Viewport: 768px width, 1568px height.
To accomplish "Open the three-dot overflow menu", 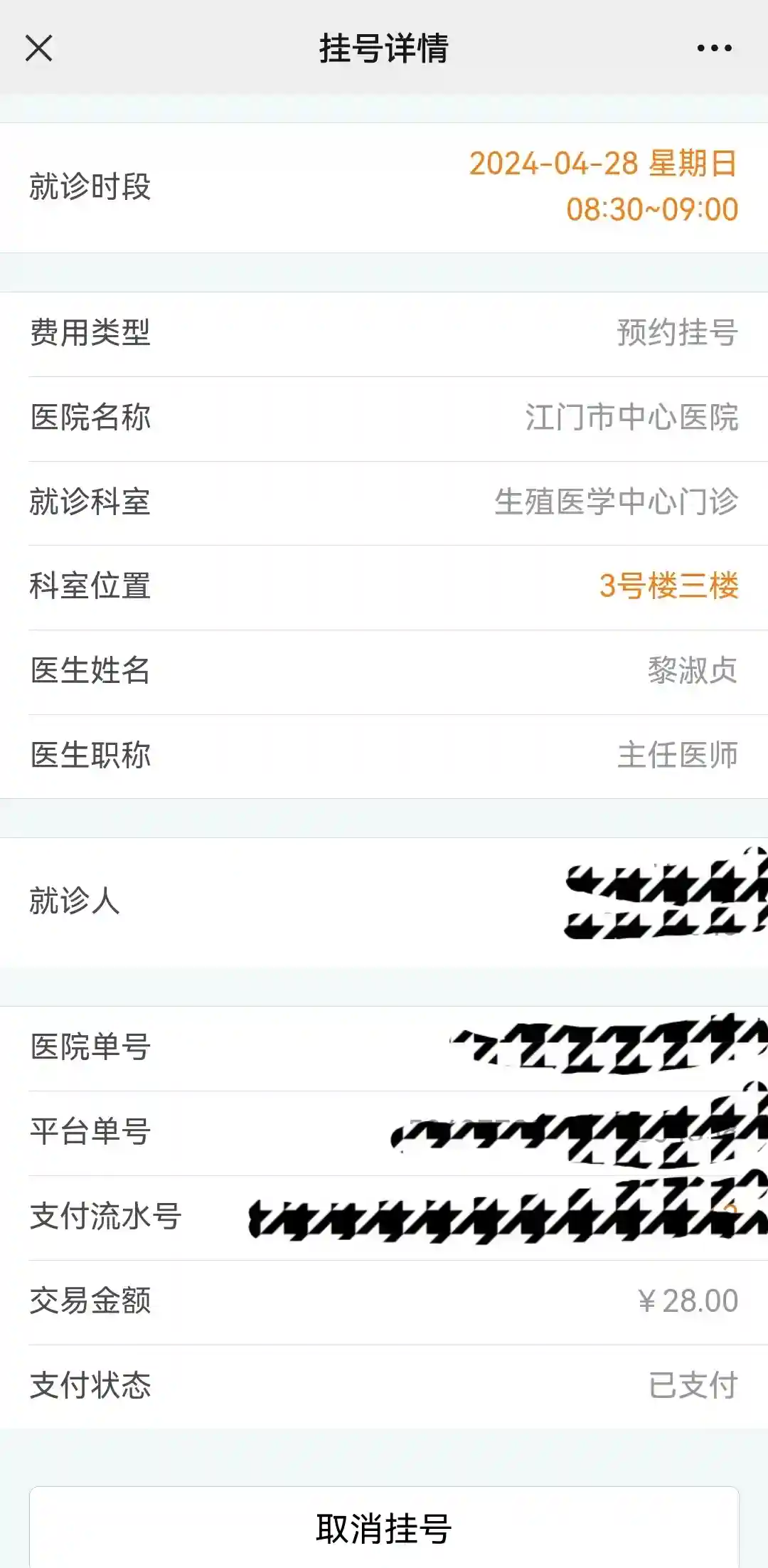I will [714, 48].
